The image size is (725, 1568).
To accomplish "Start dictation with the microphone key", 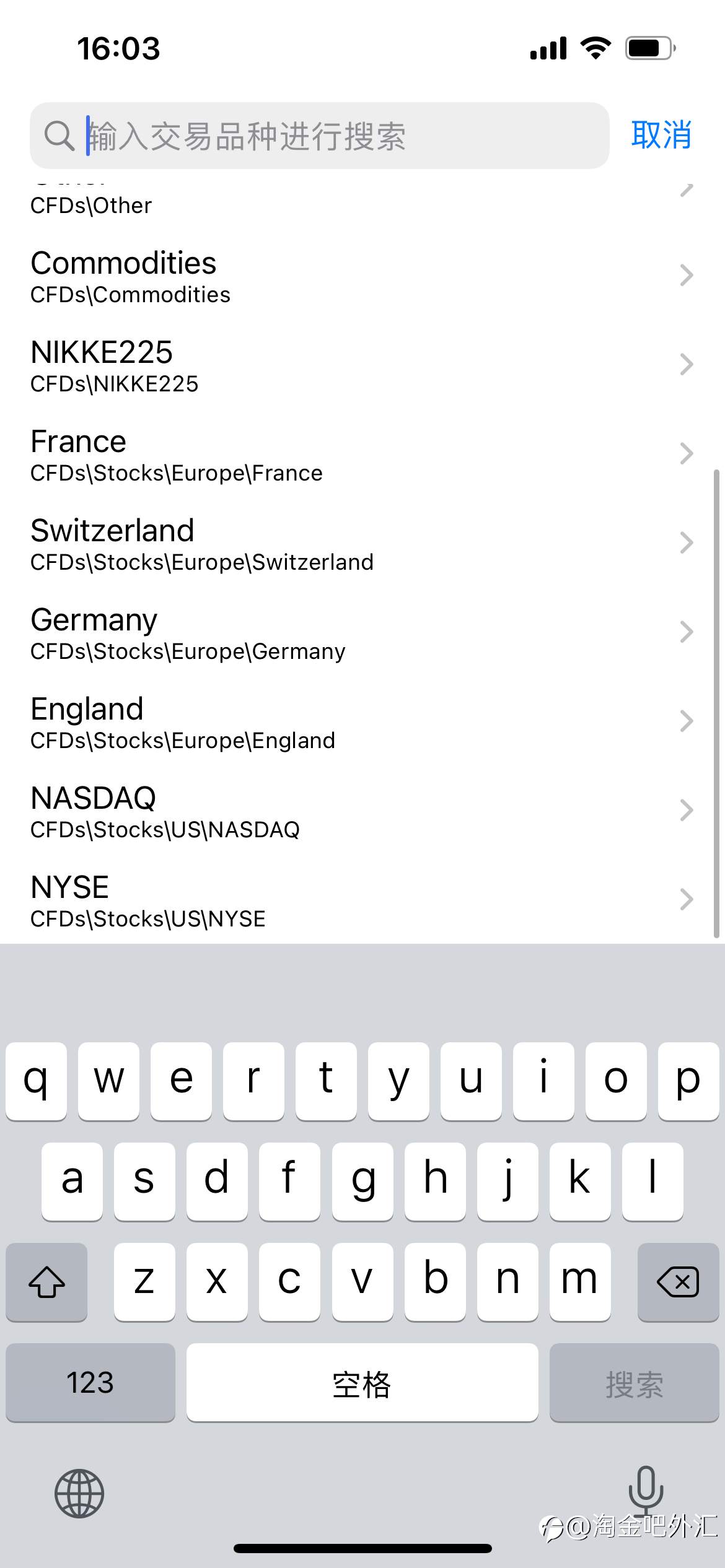I will point(646,1491).
